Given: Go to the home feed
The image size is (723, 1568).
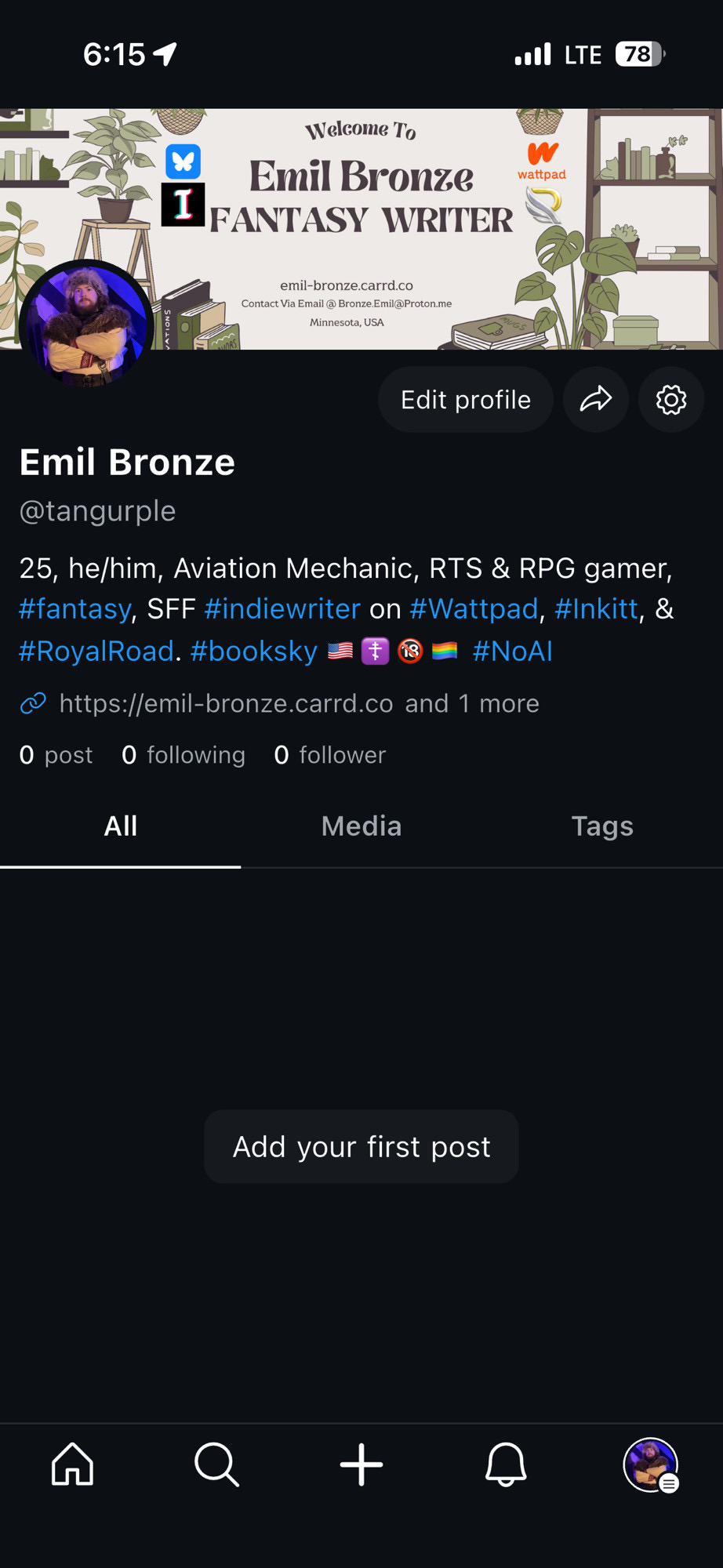Looking at the screenshot, I should [72, 1465].
